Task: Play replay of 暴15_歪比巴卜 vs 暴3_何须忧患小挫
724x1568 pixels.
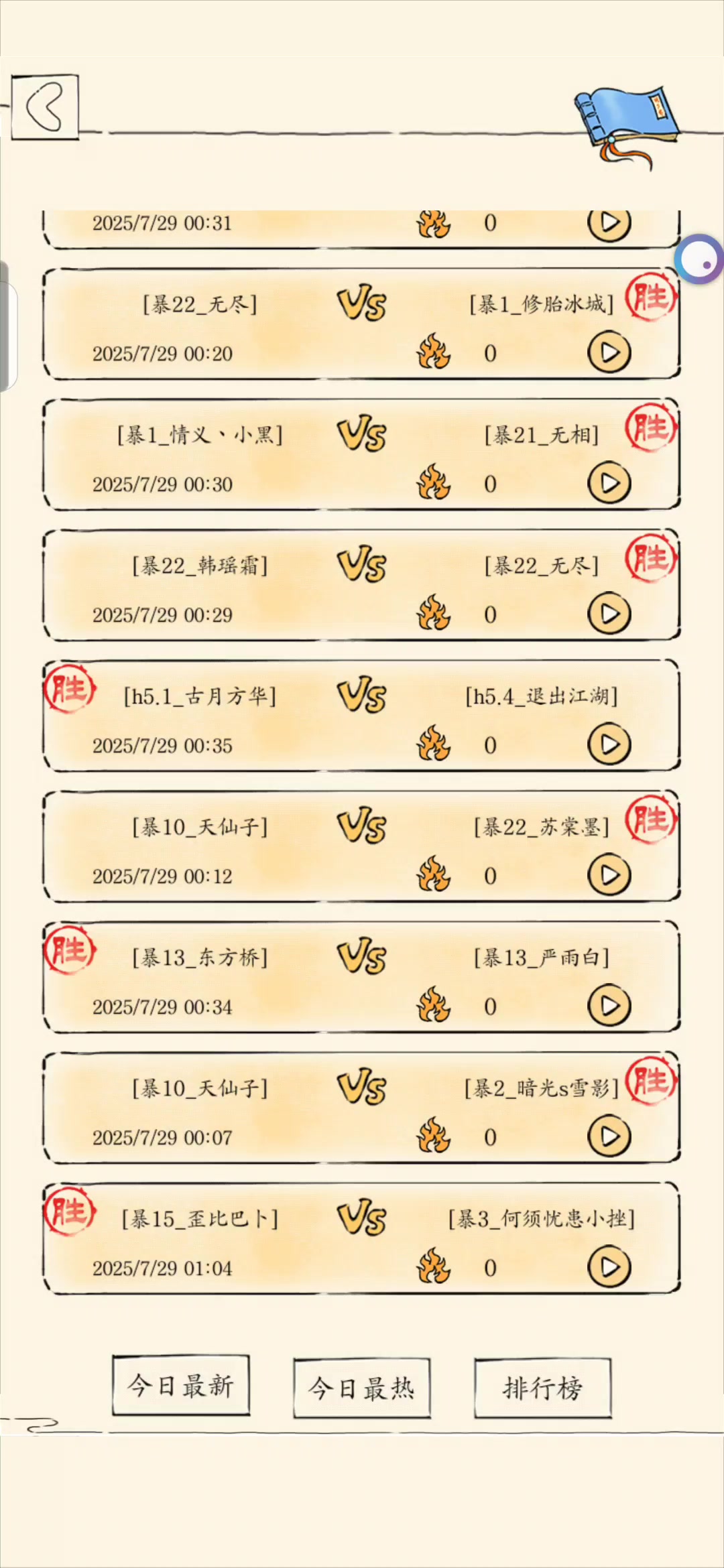Action: (609, 1267)
